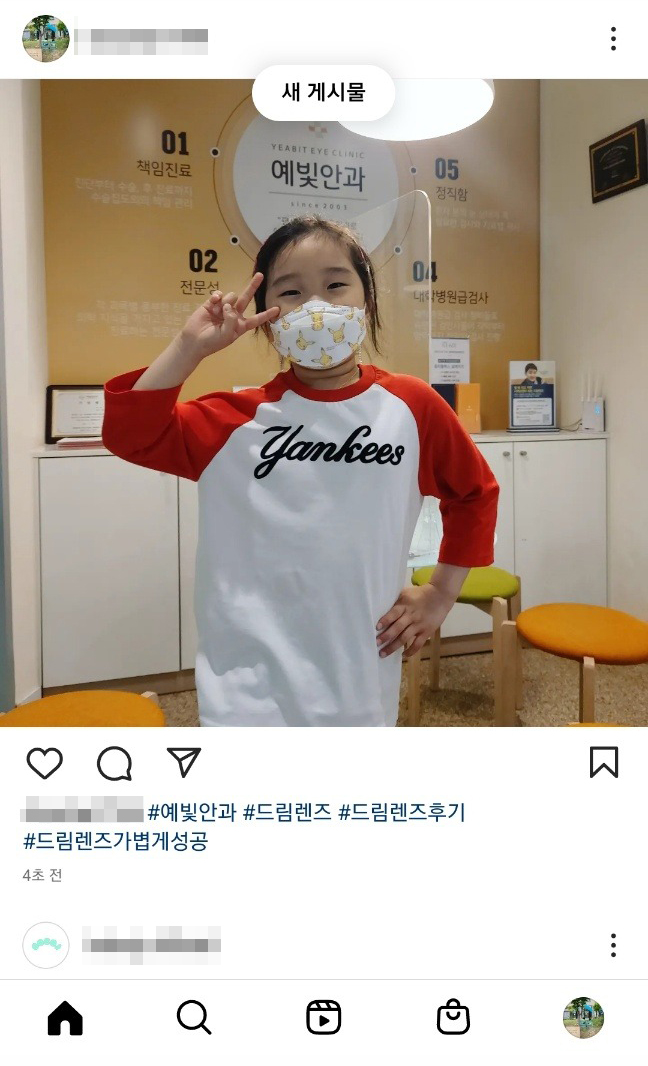648x1066 pixels.
Task: Switch to the Search tab
Action: 193,1018
